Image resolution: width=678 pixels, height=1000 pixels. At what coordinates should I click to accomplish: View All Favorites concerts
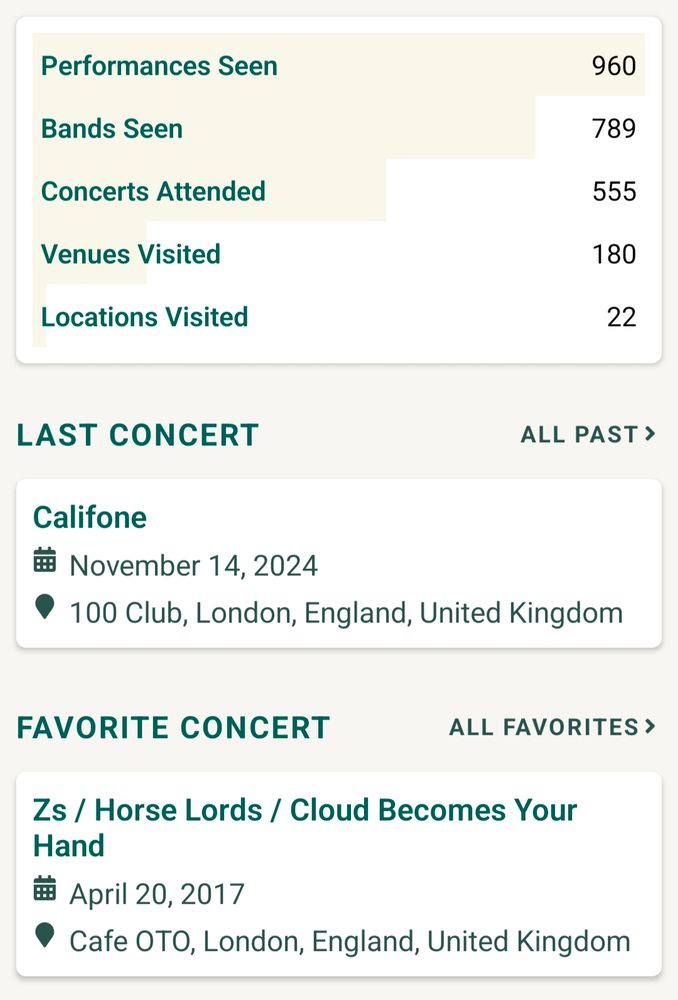coord(552,726)
